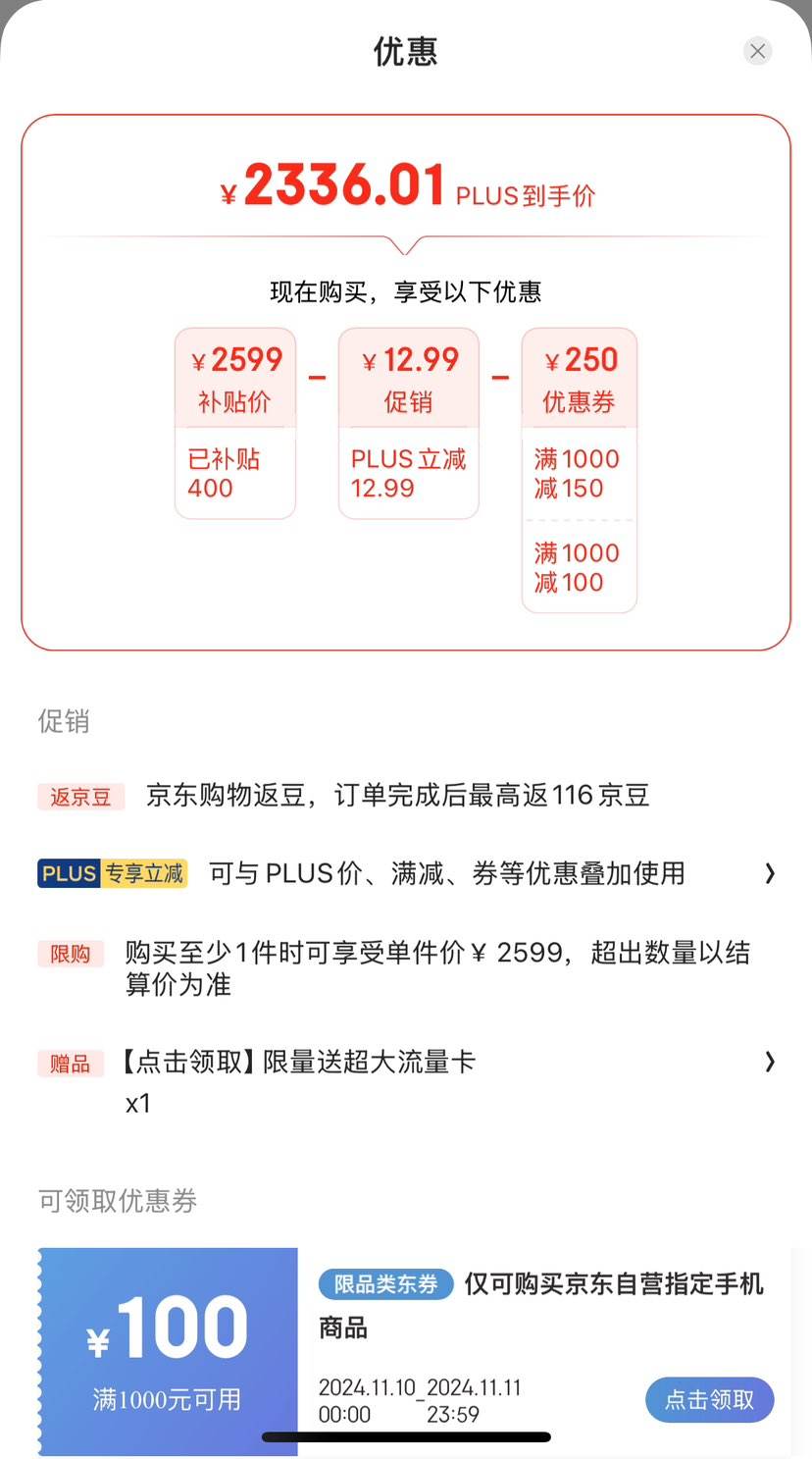The image size is (812, 1459).
Task: Select the 满1000减100 coupon entry
Action: pyautogui.click(x=579, y=567)
